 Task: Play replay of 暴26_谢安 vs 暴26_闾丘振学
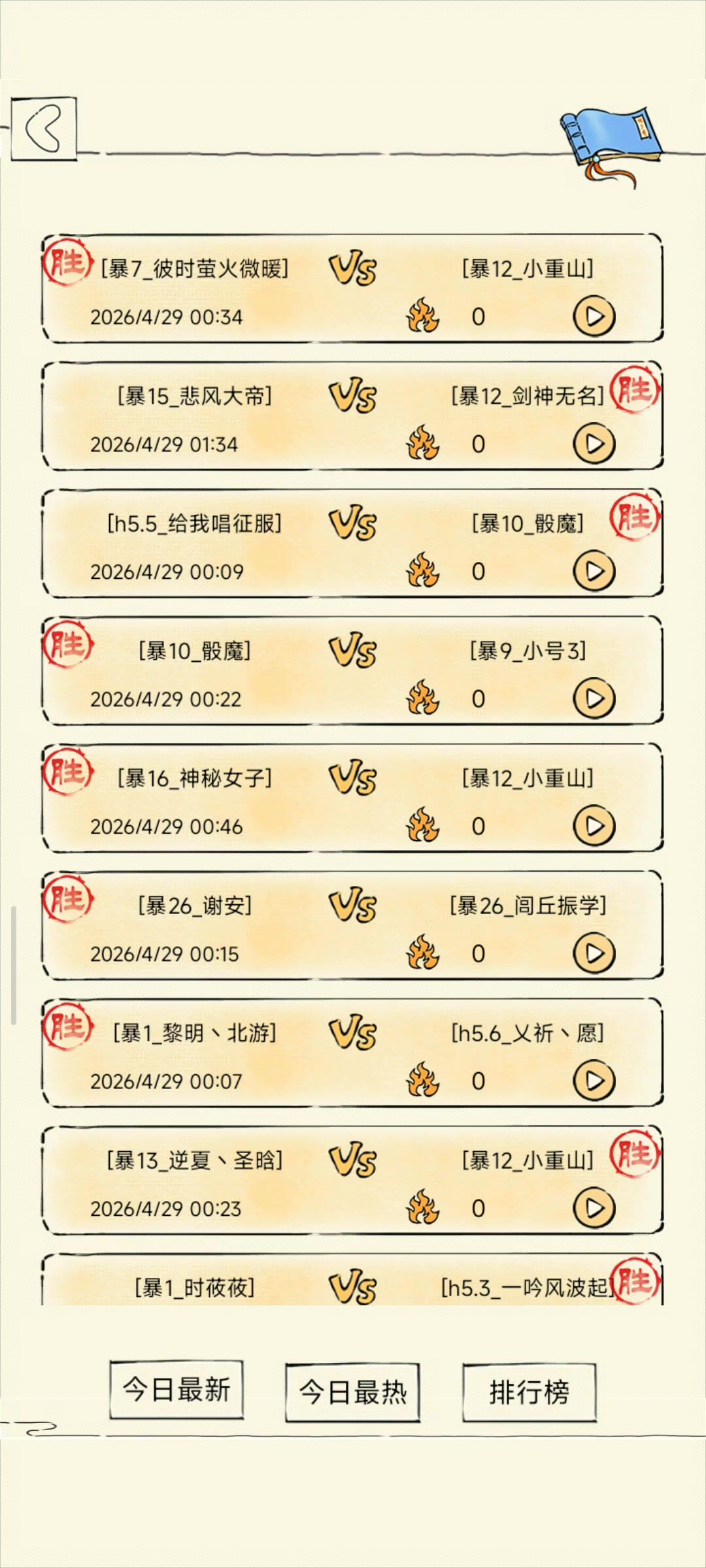[594, 954]
